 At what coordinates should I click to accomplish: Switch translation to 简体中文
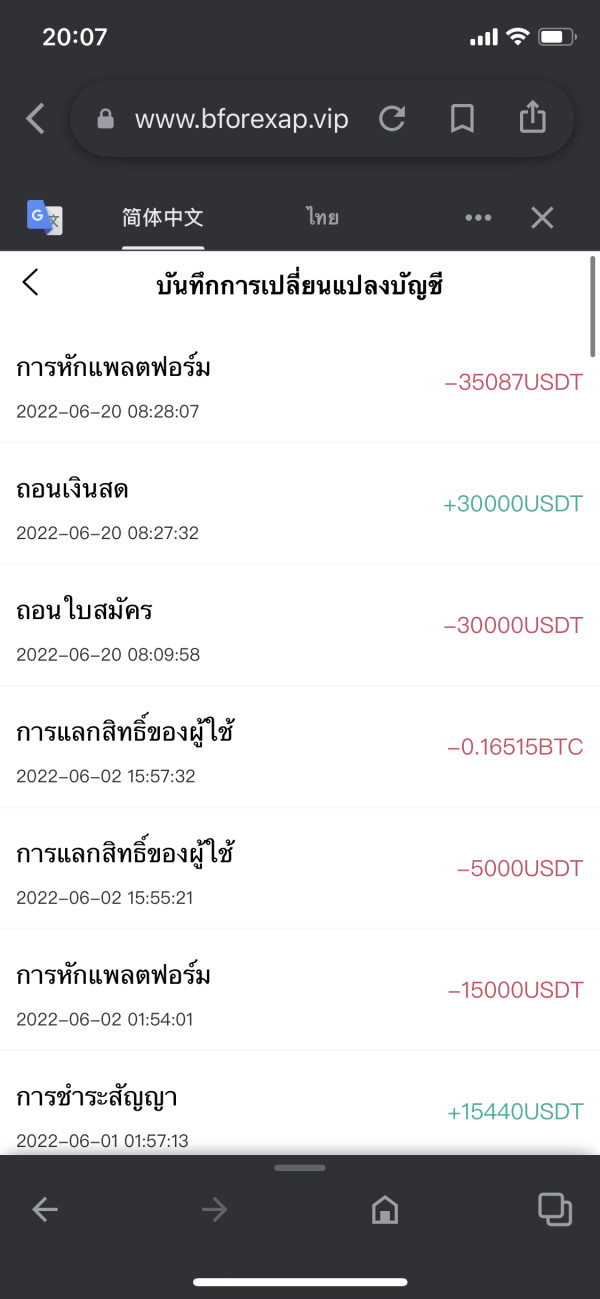pyautogui.click(x=163, y=217)
